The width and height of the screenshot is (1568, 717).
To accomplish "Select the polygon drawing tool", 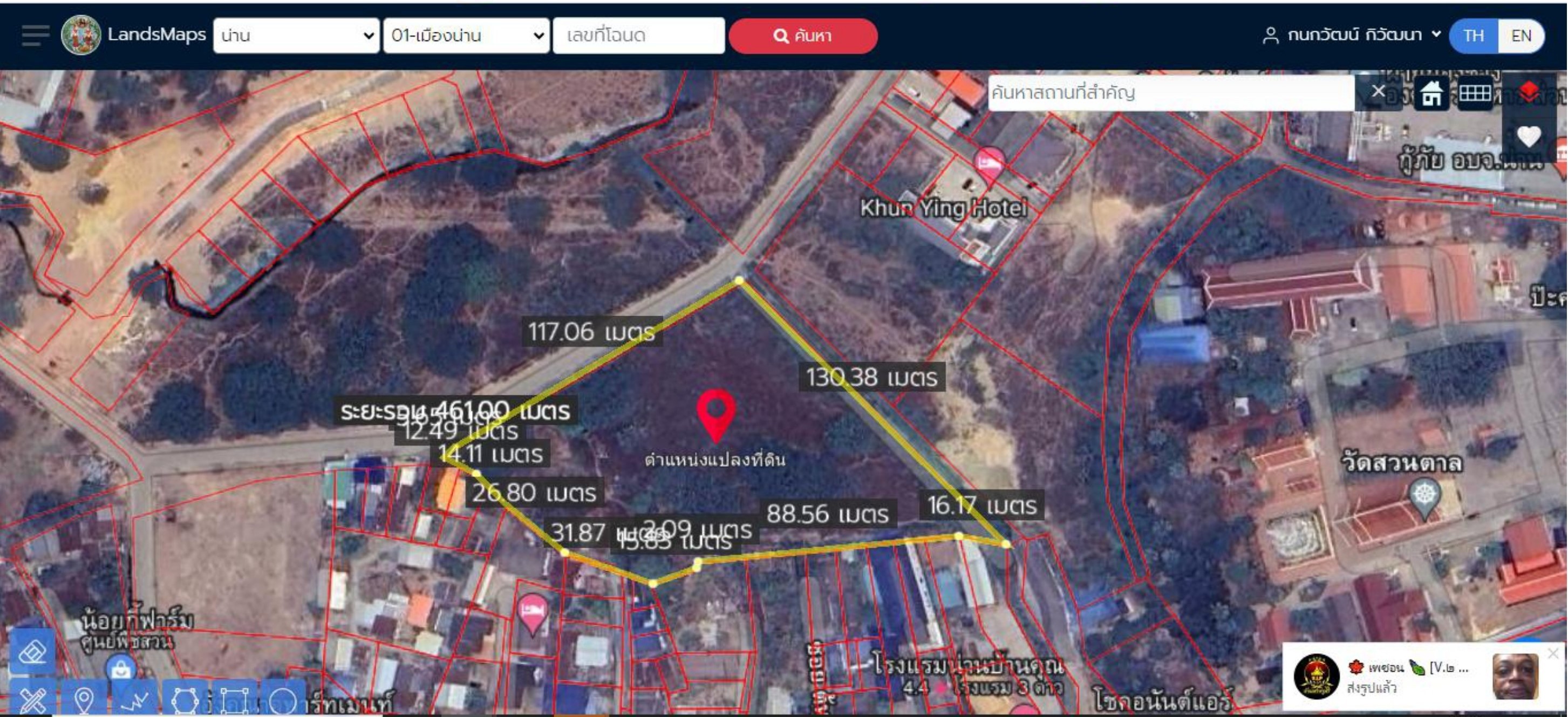I will 185,700.
